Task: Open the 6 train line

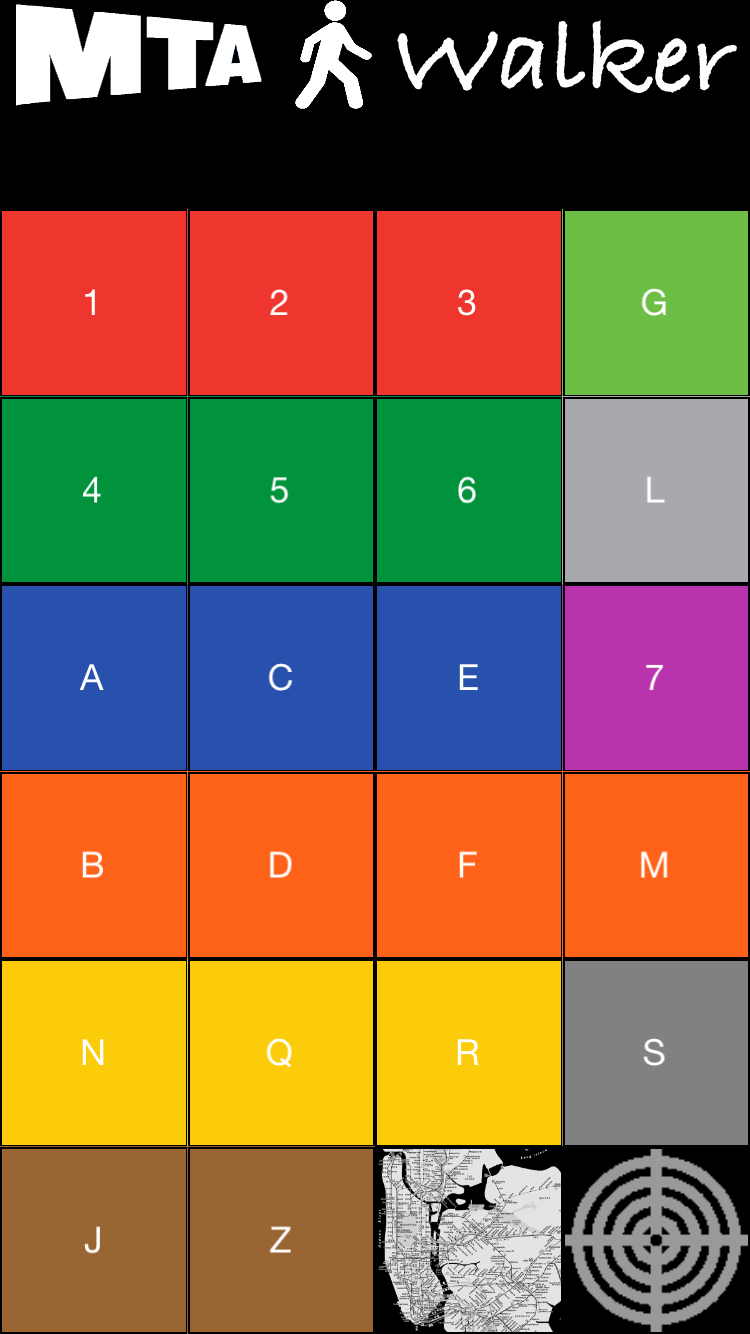Action: tap(468, 490)
